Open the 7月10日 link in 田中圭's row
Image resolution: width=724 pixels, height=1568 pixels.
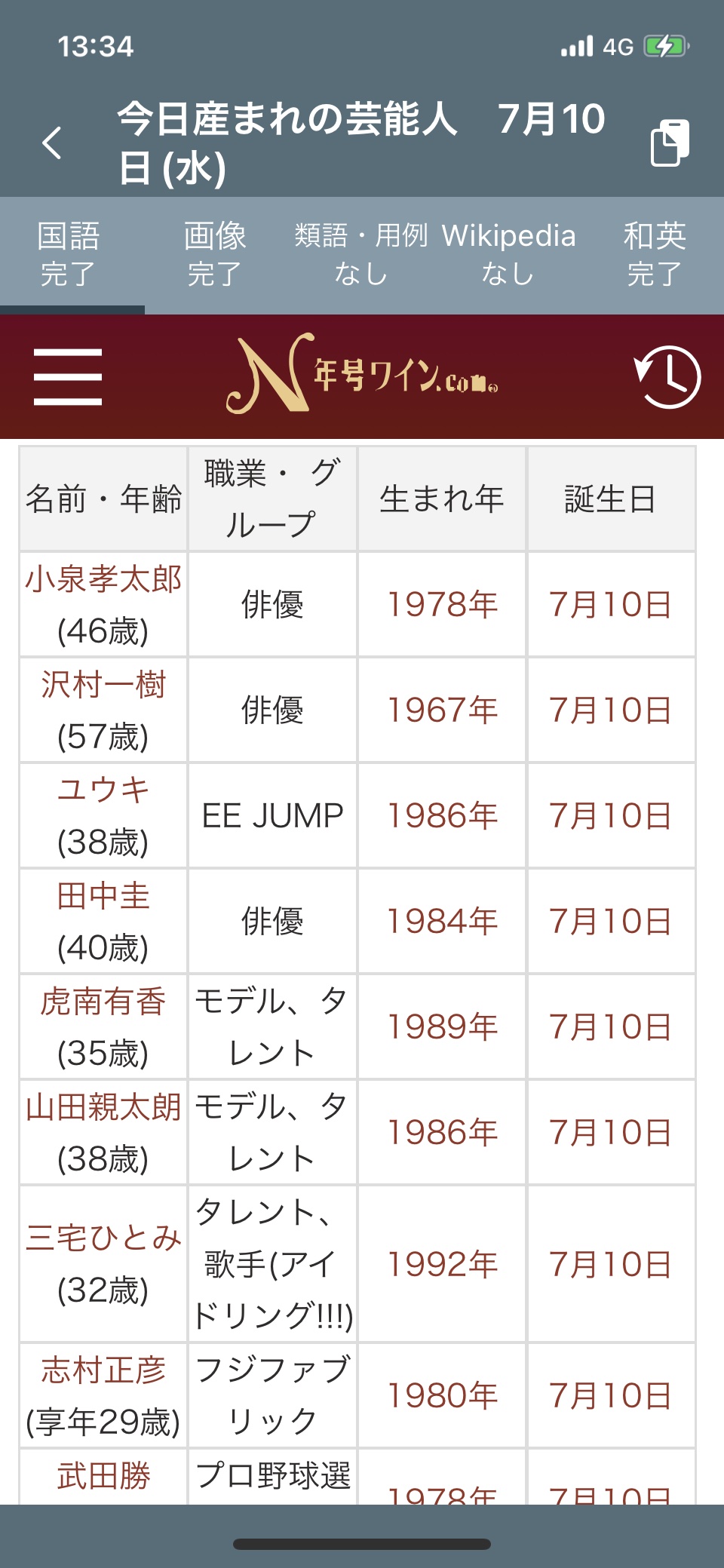tap(610, 922)
